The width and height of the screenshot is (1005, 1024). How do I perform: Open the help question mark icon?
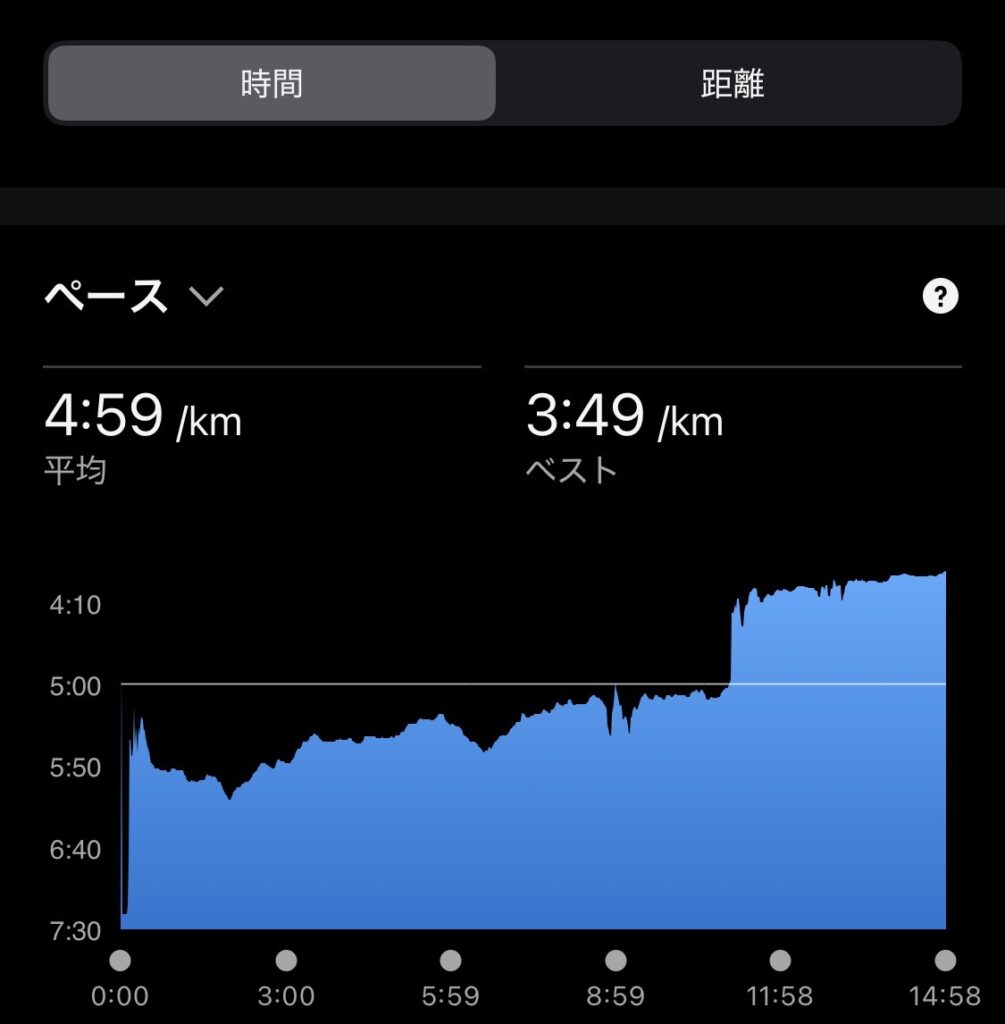tap(940, 297)
